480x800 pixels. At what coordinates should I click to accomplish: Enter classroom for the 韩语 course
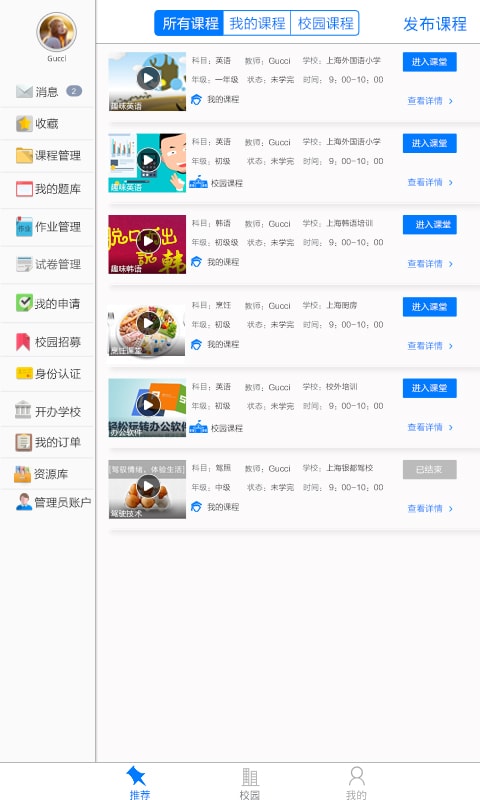(x=430, y=224)
